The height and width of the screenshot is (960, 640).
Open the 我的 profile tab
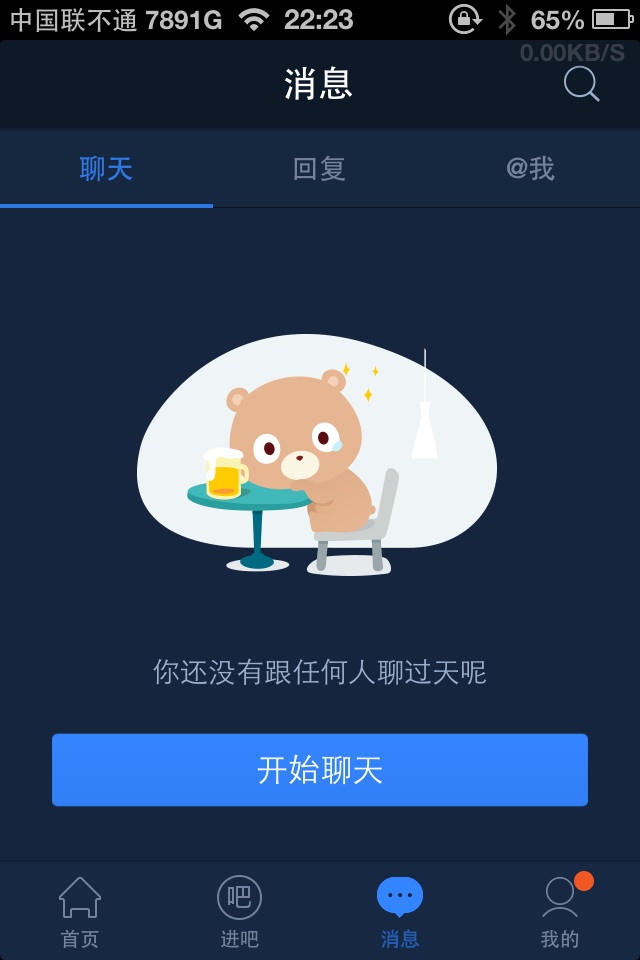pos(560,912)
